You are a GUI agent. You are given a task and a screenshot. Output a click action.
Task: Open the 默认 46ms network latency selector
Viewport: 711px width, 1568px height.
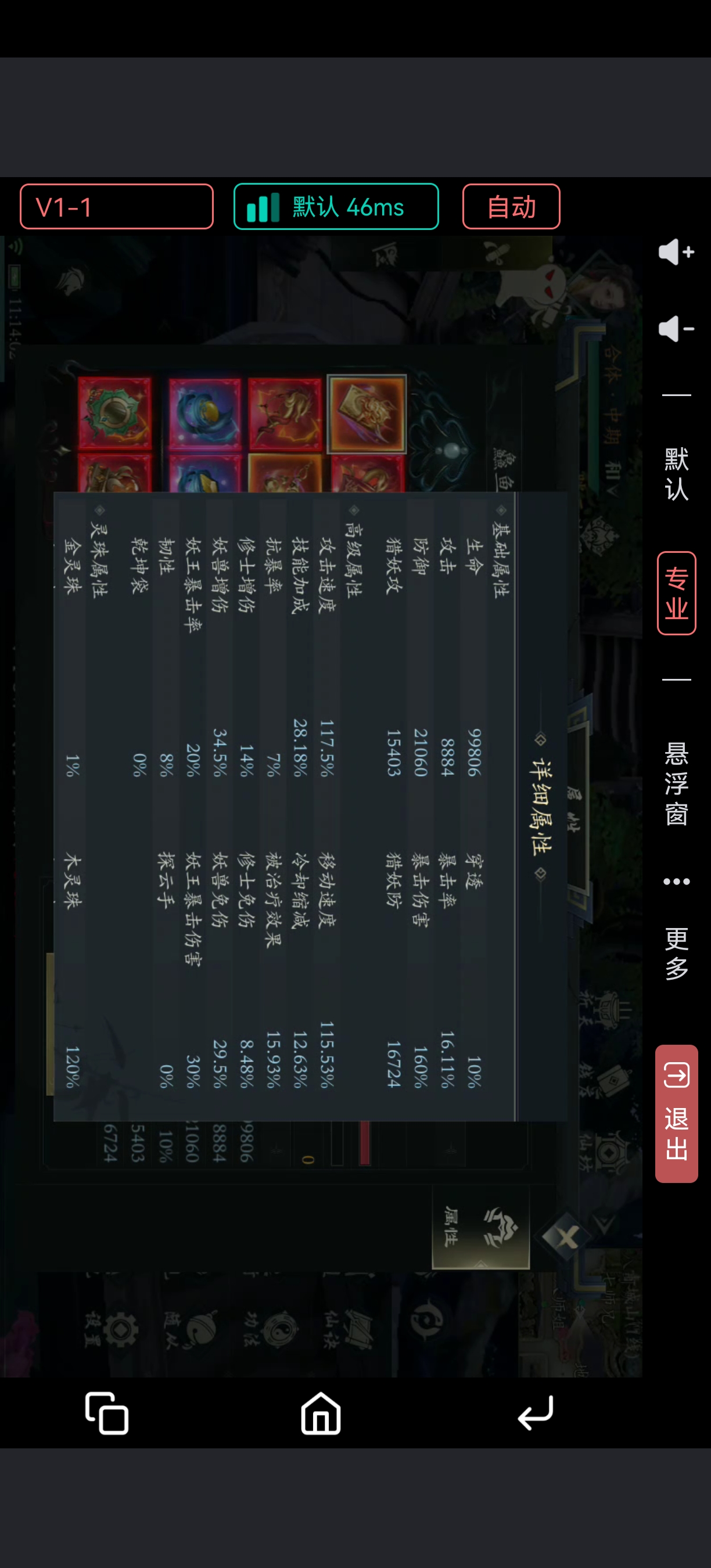pyautogui.click(x=336, y=207)
